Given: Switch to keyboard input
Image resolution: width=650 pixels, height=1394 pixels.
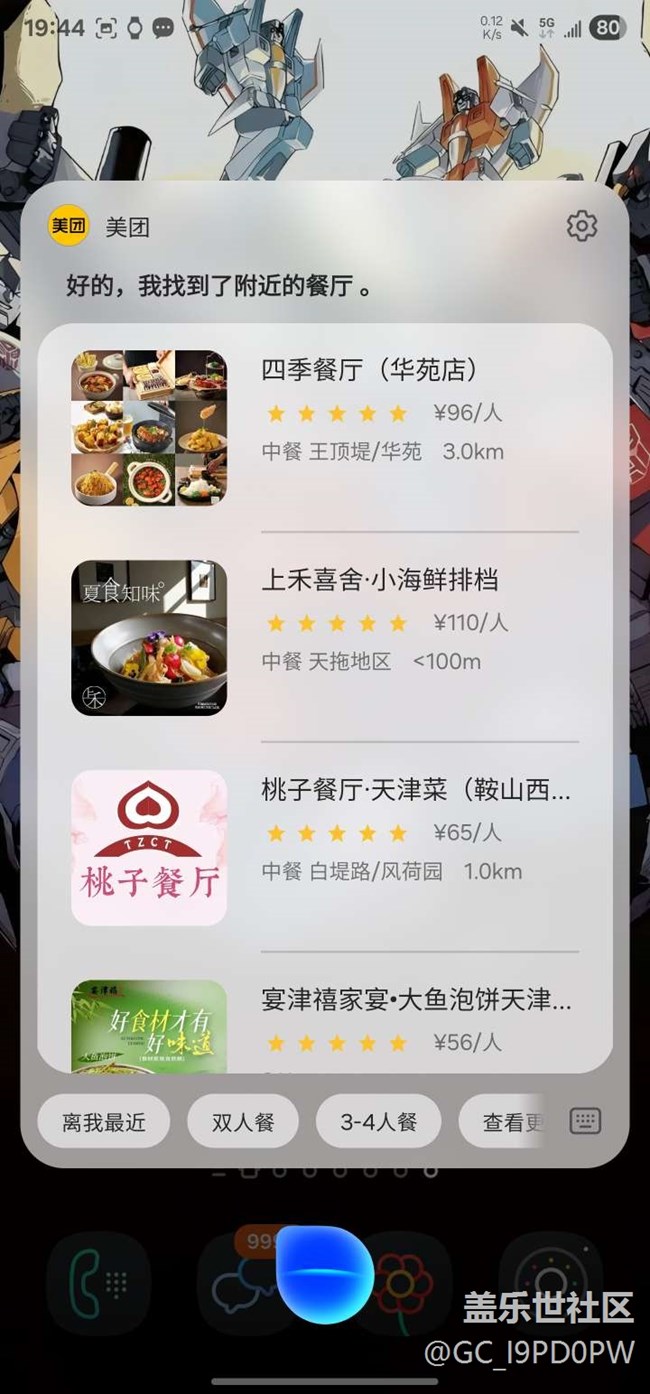Looking at the screenshot, I should click(585, 1121).
